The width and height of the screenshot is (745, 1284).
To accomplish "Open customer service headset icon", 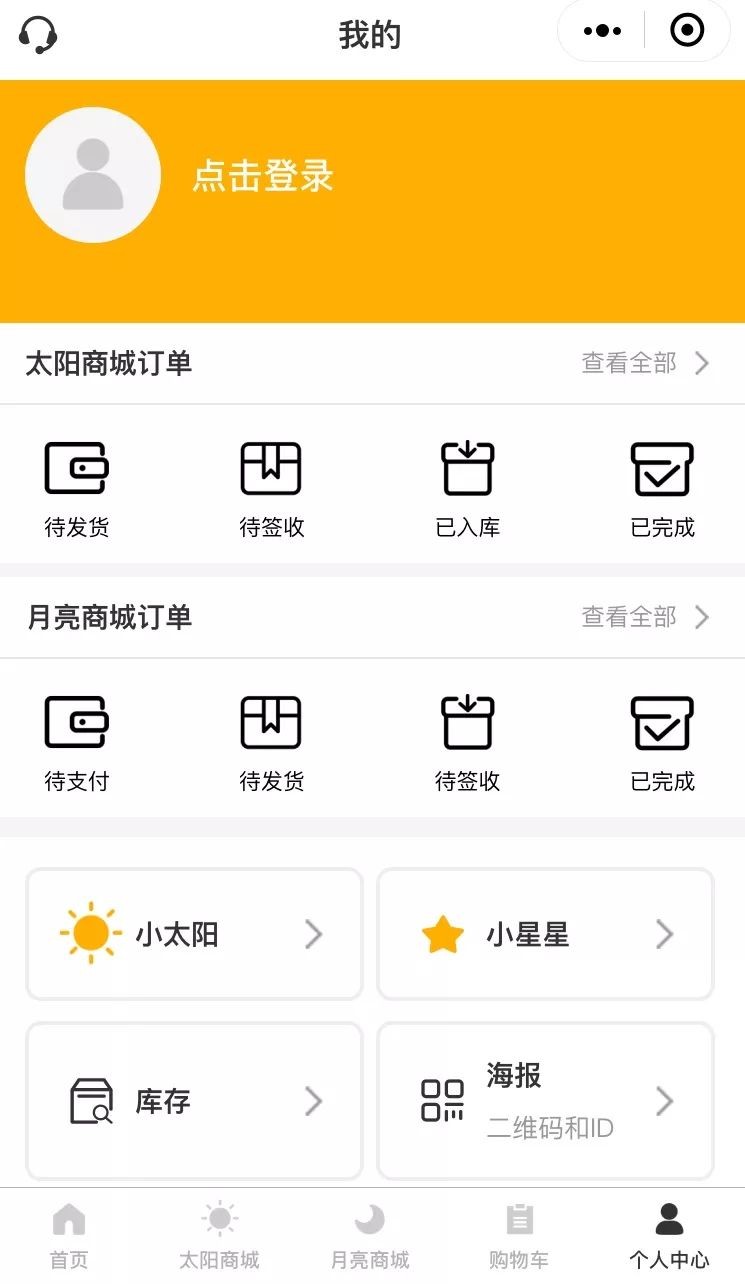I will (38, 35).
